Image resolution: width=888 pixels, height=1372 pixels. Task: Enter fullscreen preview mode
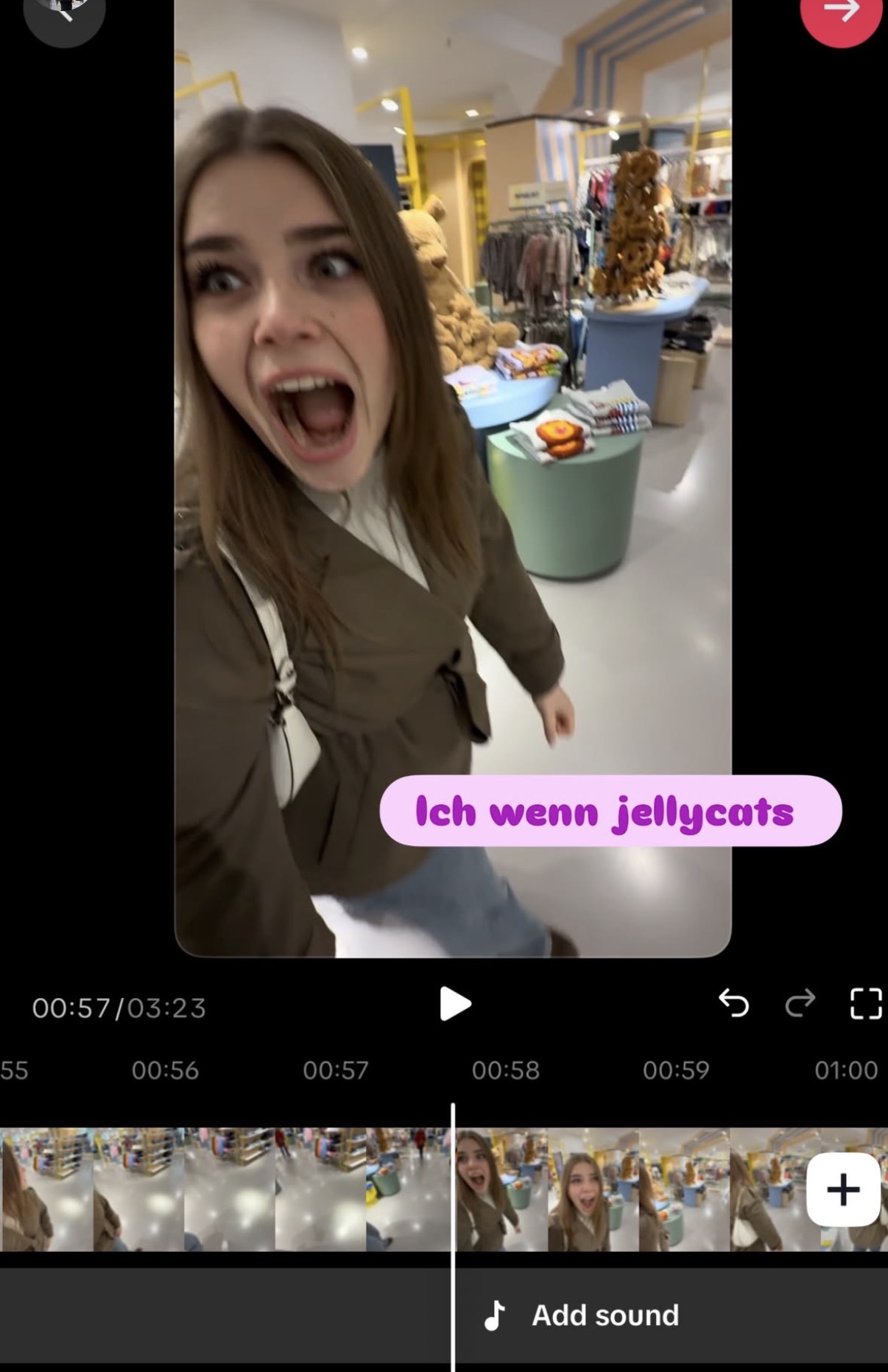point(865,1004)
